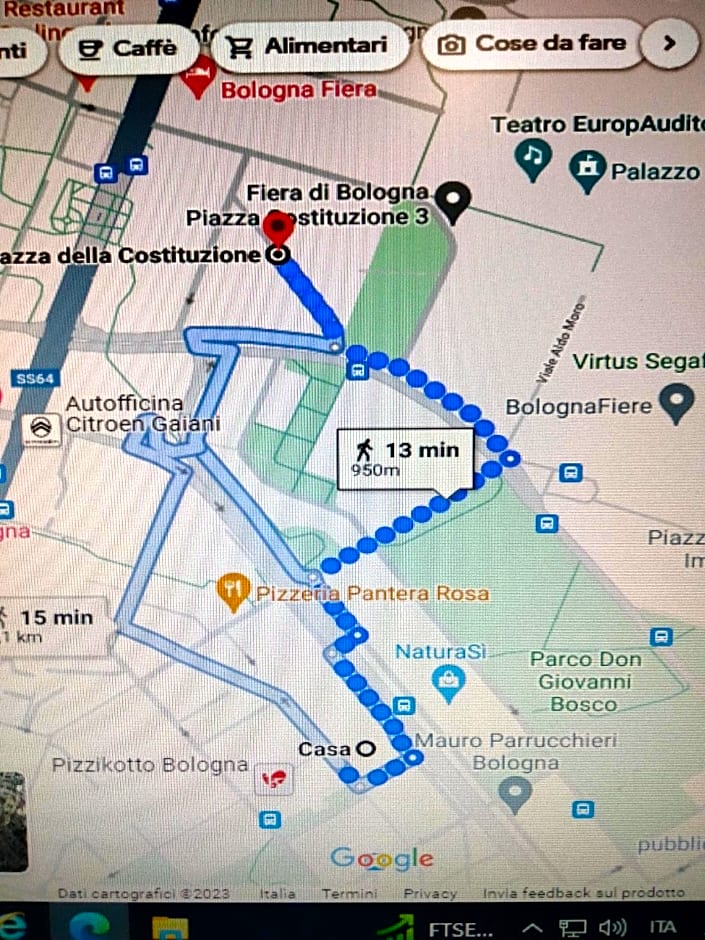Viewport: 705px width, 940px height.
Task: Open the Autofficina Citroen Gaiani marker
Action: [39, 429]
